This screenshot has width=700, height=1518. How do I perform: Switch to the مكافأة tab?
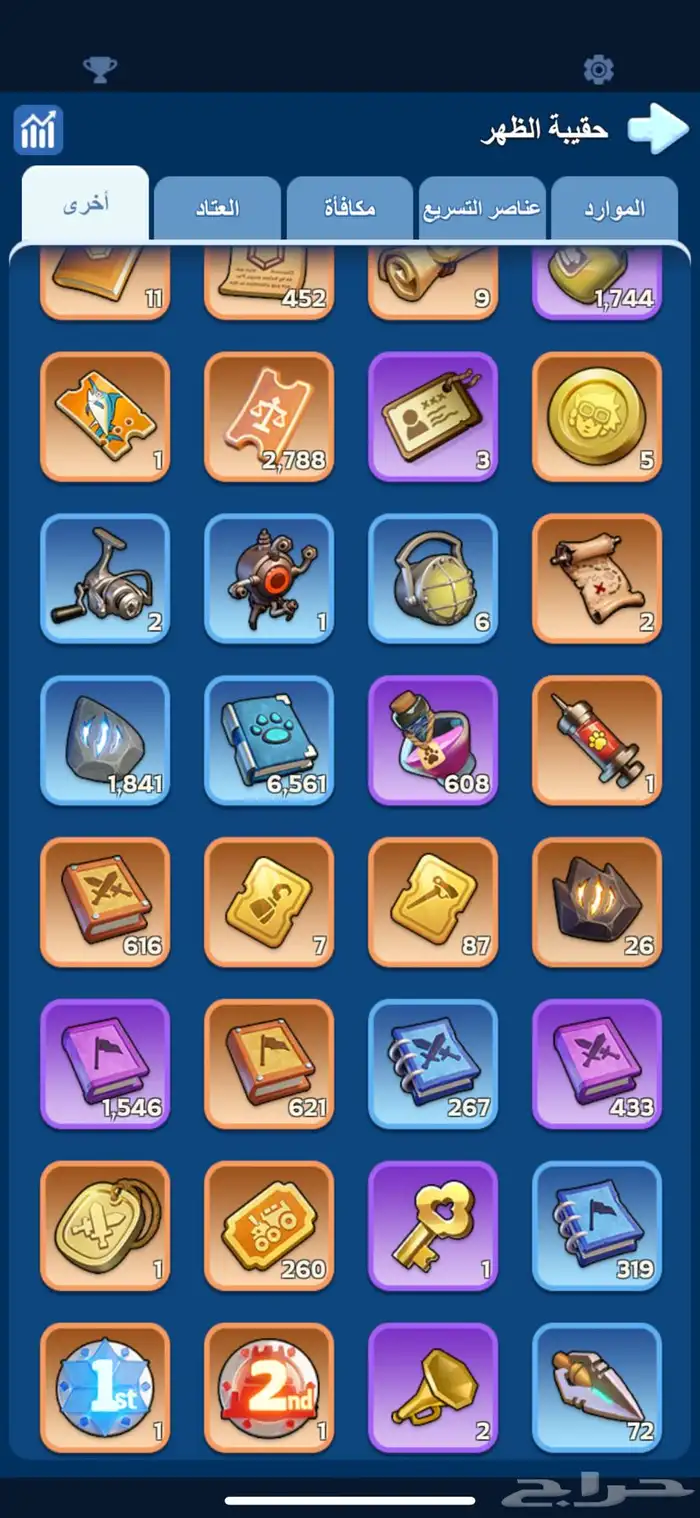coord(349,209)
